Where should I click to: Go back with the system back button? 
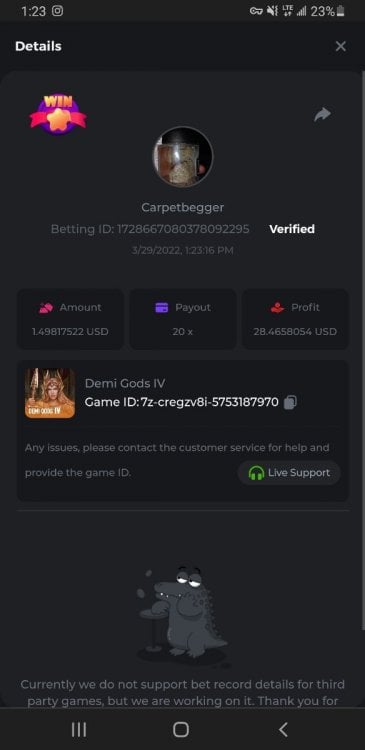coord(284,729)
